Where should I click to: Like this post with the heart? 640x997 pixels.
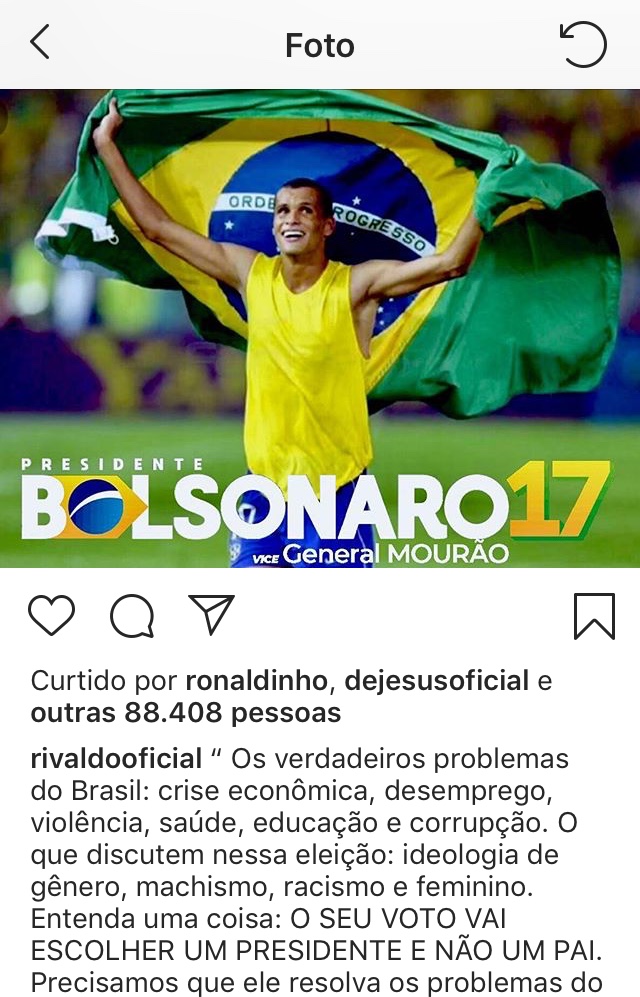pos(52,615)
